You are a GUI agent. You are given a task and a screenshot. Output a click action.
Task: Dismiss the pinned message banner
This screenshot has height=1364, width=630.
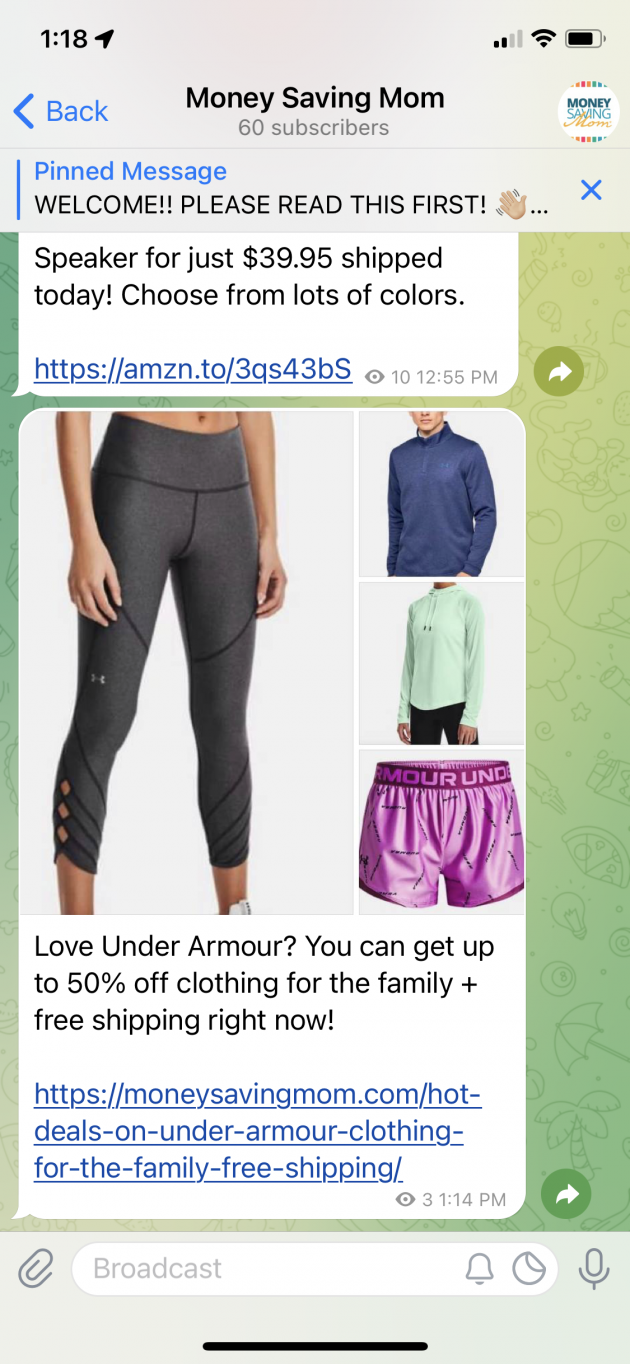point(592,189)
